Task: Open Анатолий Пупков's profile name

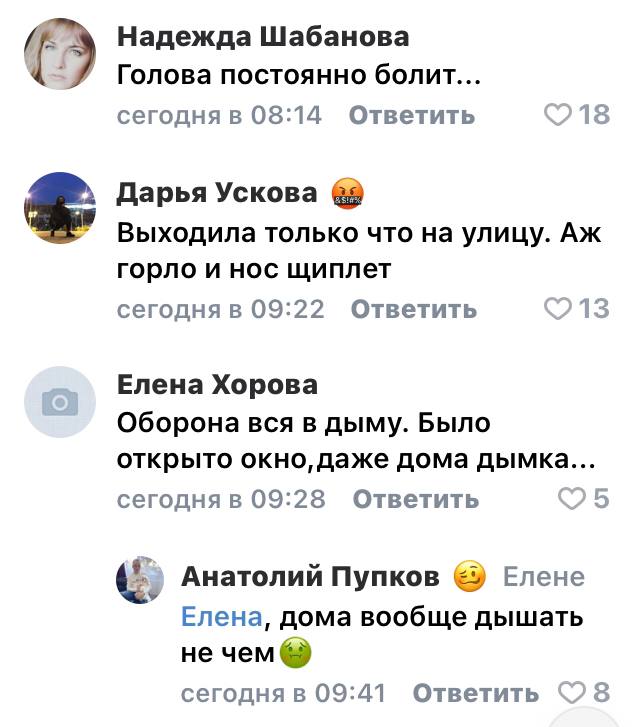Action: [310, 577]
